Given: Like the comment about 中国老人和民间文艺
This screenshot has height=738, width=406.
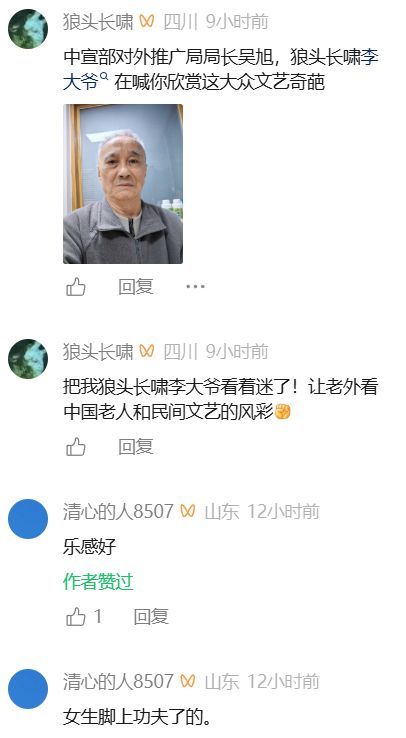Looking at the screenshot, I should click(76, 447).
